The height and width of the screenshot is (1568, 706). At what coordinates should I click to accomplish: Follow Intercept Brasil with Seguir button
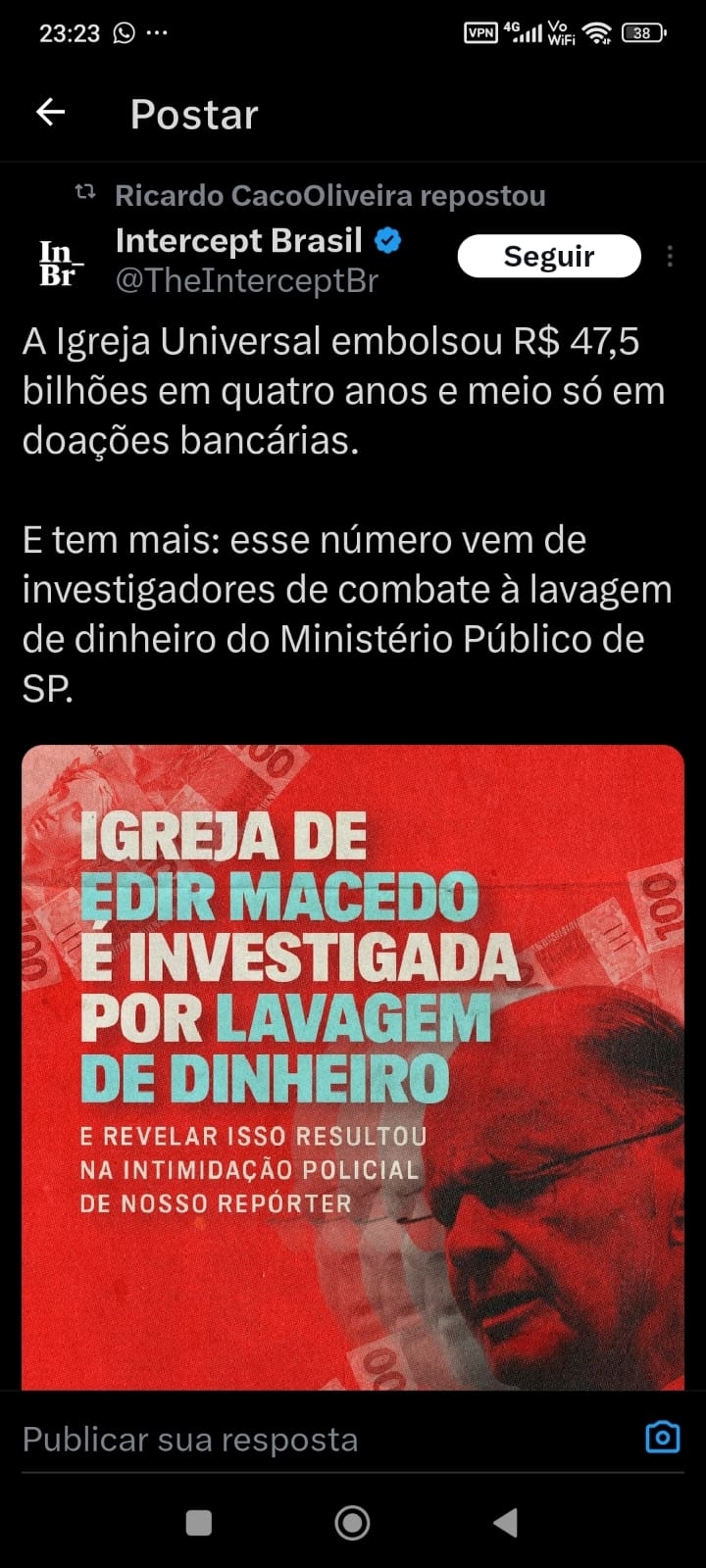(549, 256)
